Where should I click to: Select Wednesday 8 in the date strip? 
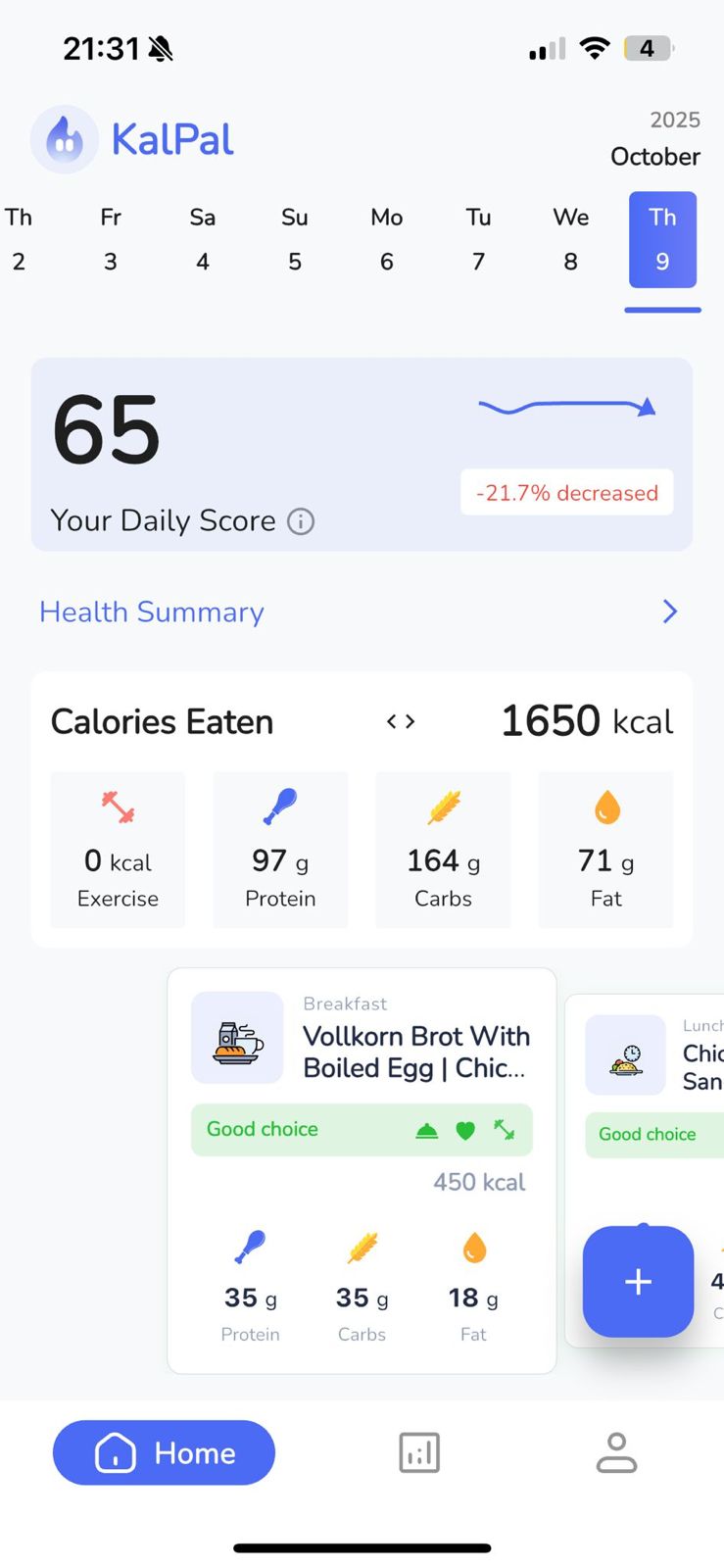(570, 240)
